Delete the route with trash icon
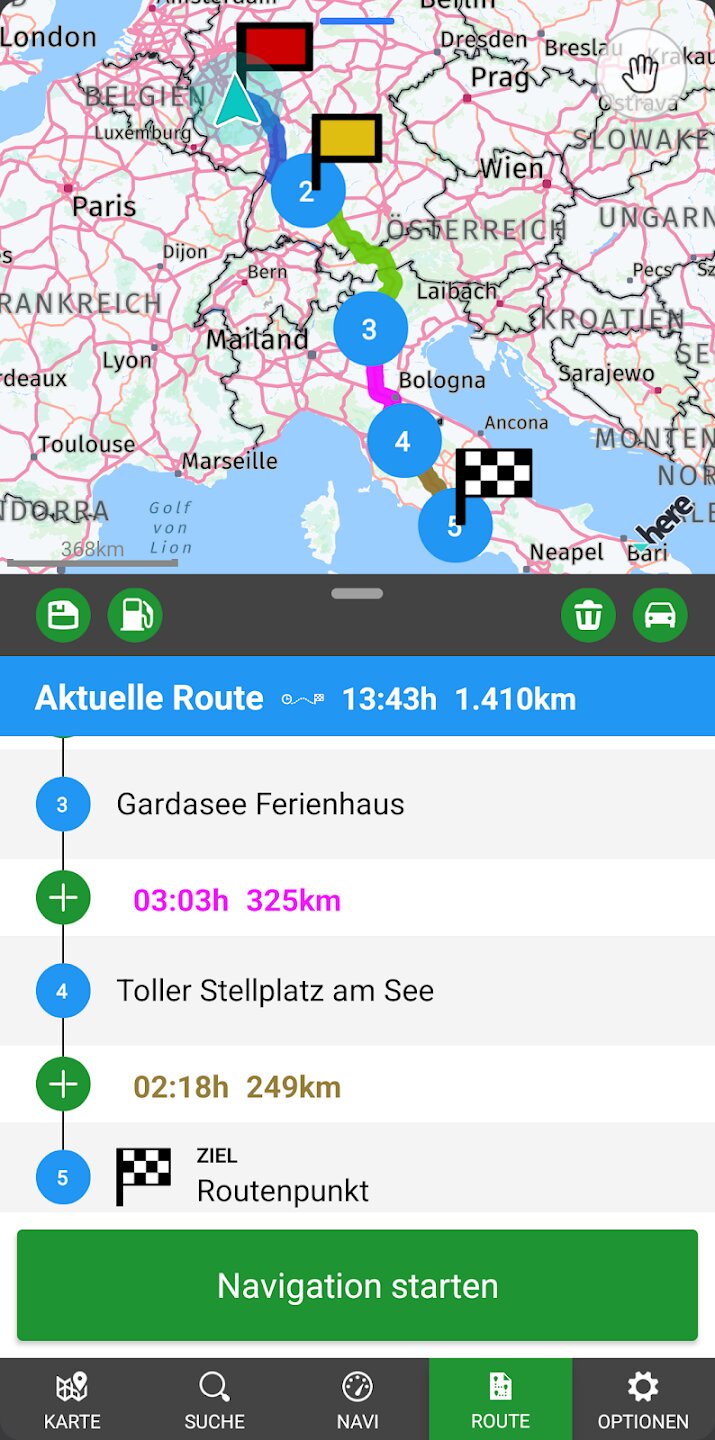 (x=588, y=615)
